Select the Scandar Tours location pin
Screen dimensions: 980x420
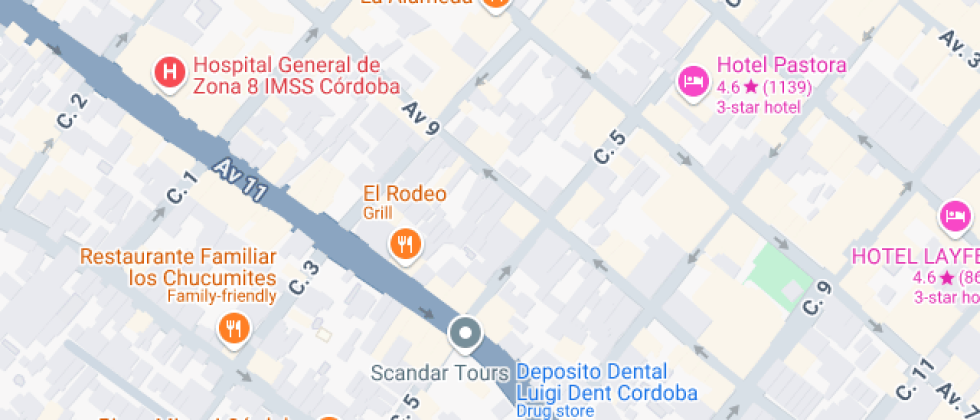pyautogui.click(x=465, y=334)
